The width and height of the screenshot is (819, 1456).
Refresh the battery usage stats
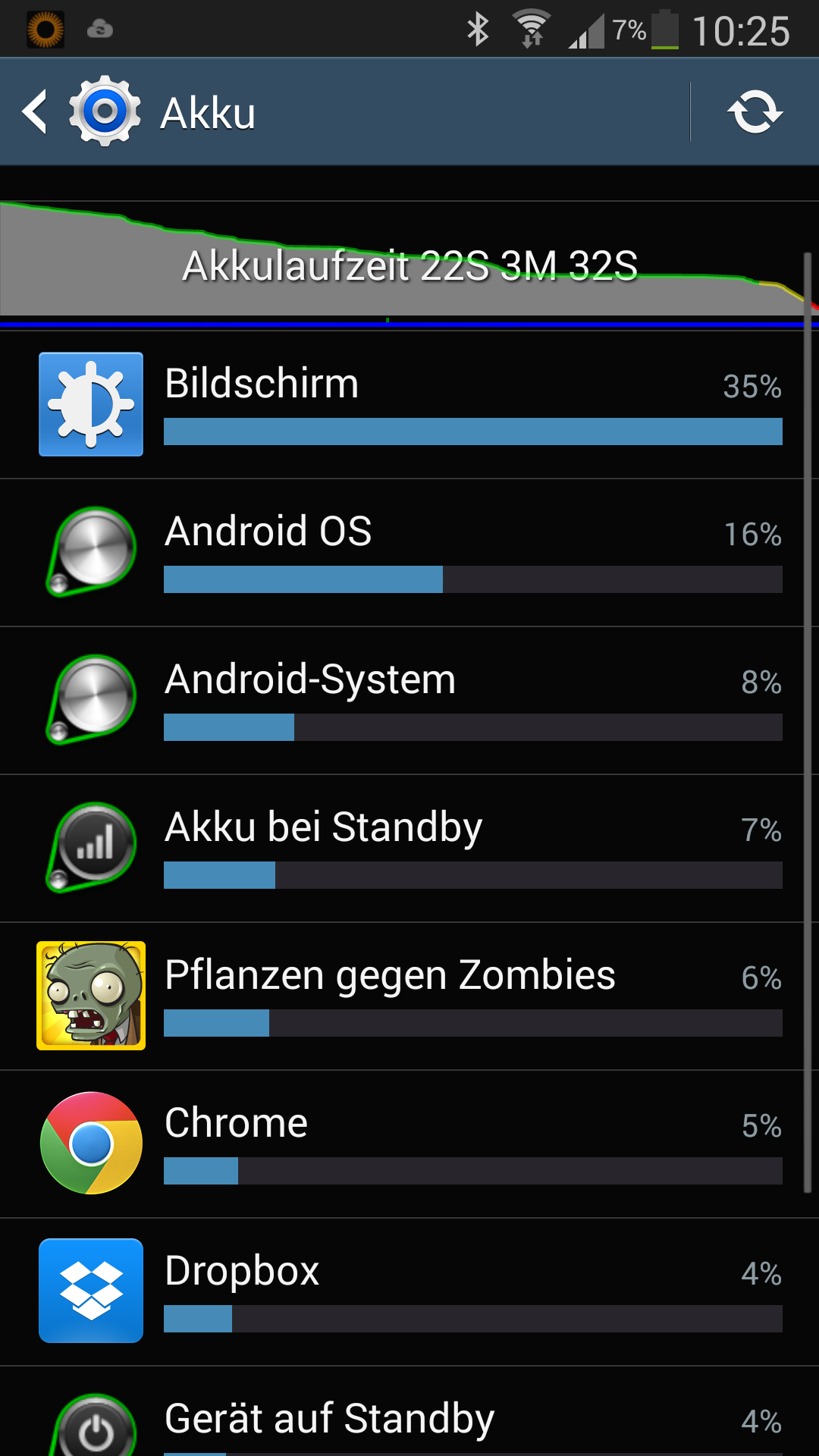point(755,112)
